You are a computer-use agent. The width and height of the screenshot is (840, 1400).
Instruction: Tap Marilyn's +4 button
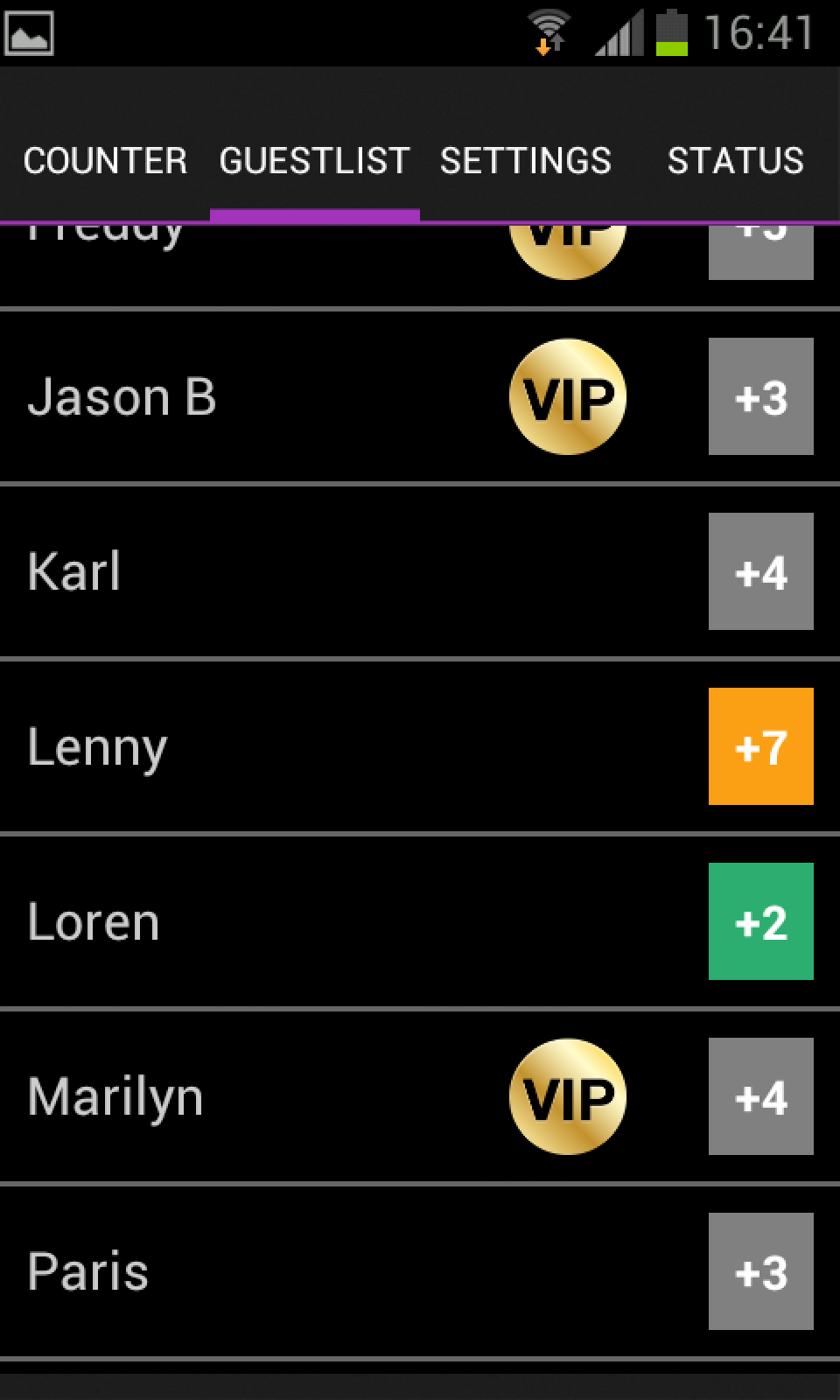point(760,1096)
